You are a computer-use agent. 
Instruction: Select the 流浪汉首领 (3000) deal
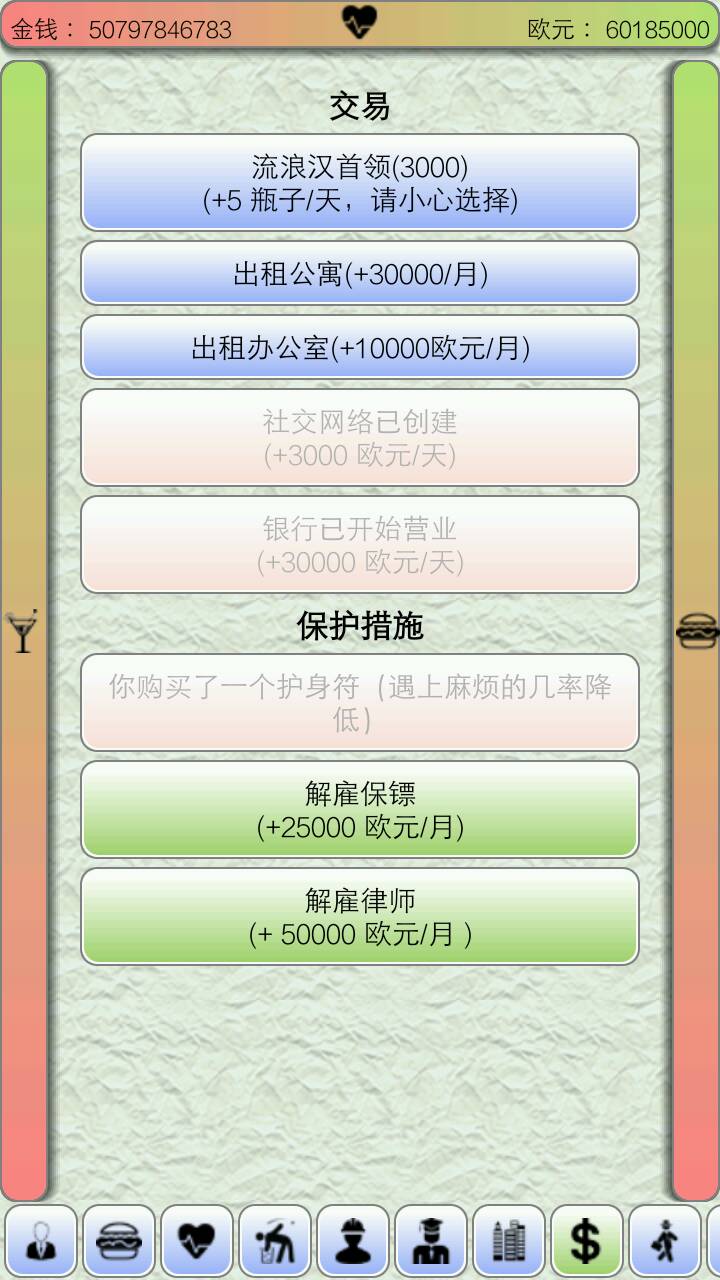(x=359, y=183)
